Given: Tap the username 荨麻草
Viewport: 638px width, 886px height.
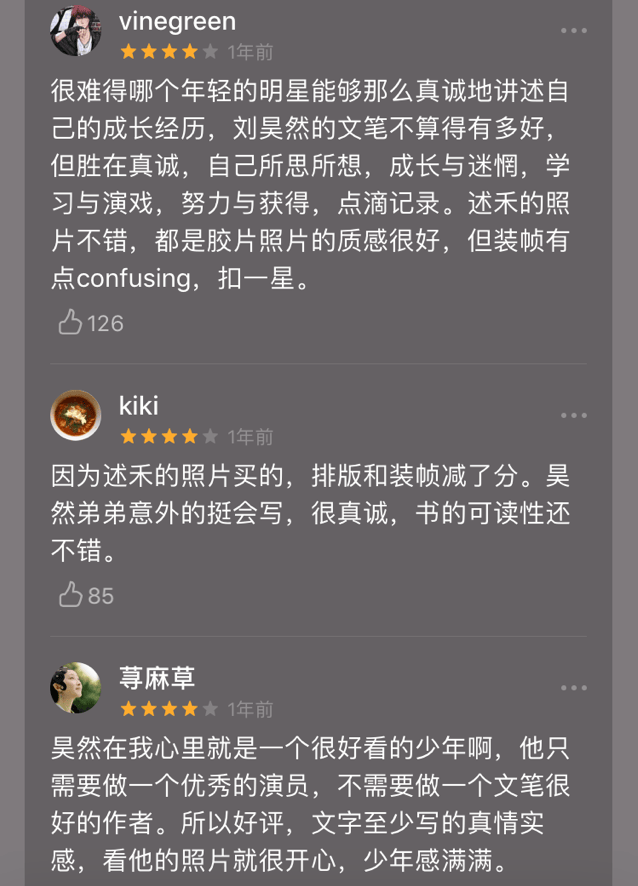Looking at the screenshot, I should point(157,678).
